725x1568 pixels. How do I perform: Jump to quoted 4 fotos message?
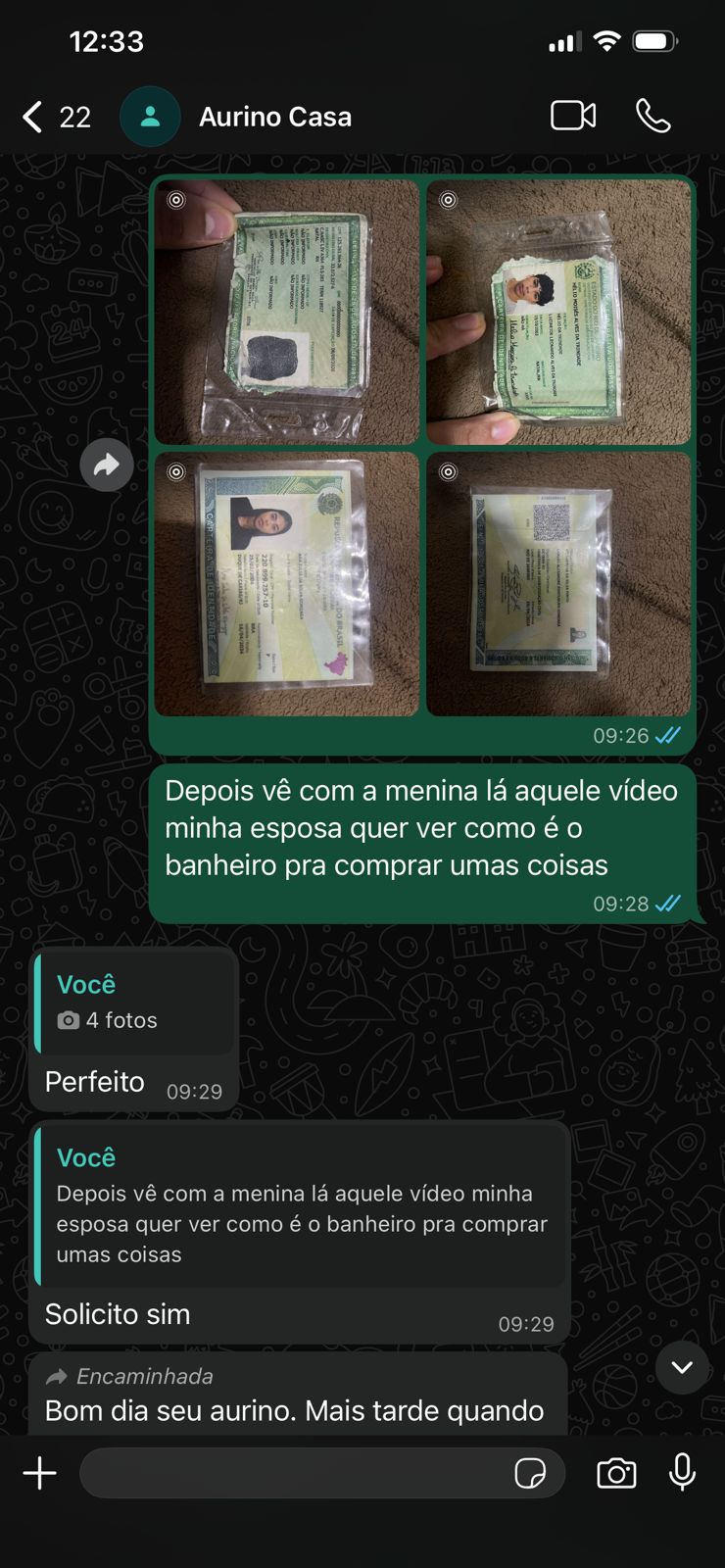point(135,1003)
